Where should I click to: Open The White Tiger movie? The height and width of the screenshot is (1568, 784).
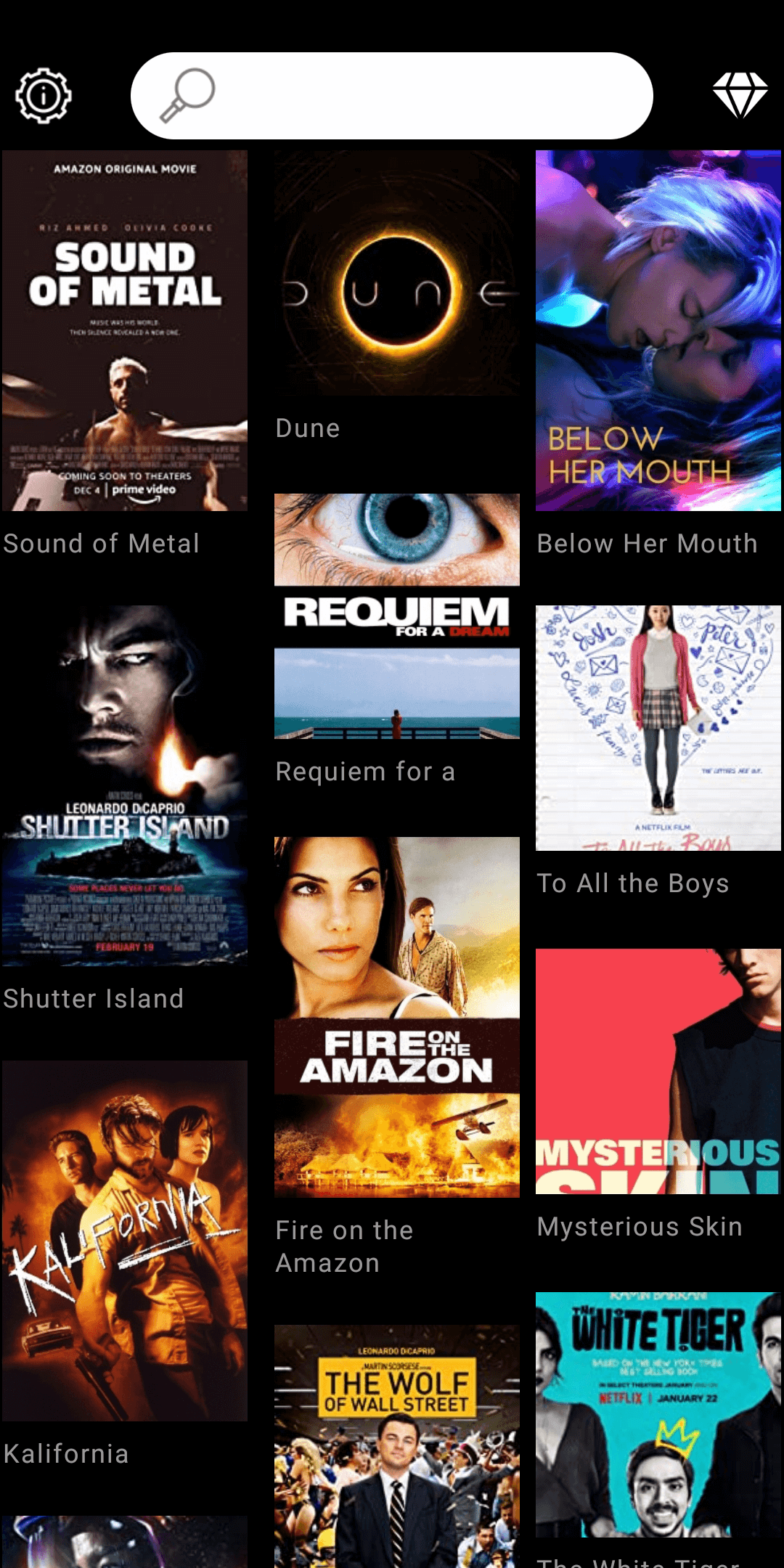pos(658,1414)
